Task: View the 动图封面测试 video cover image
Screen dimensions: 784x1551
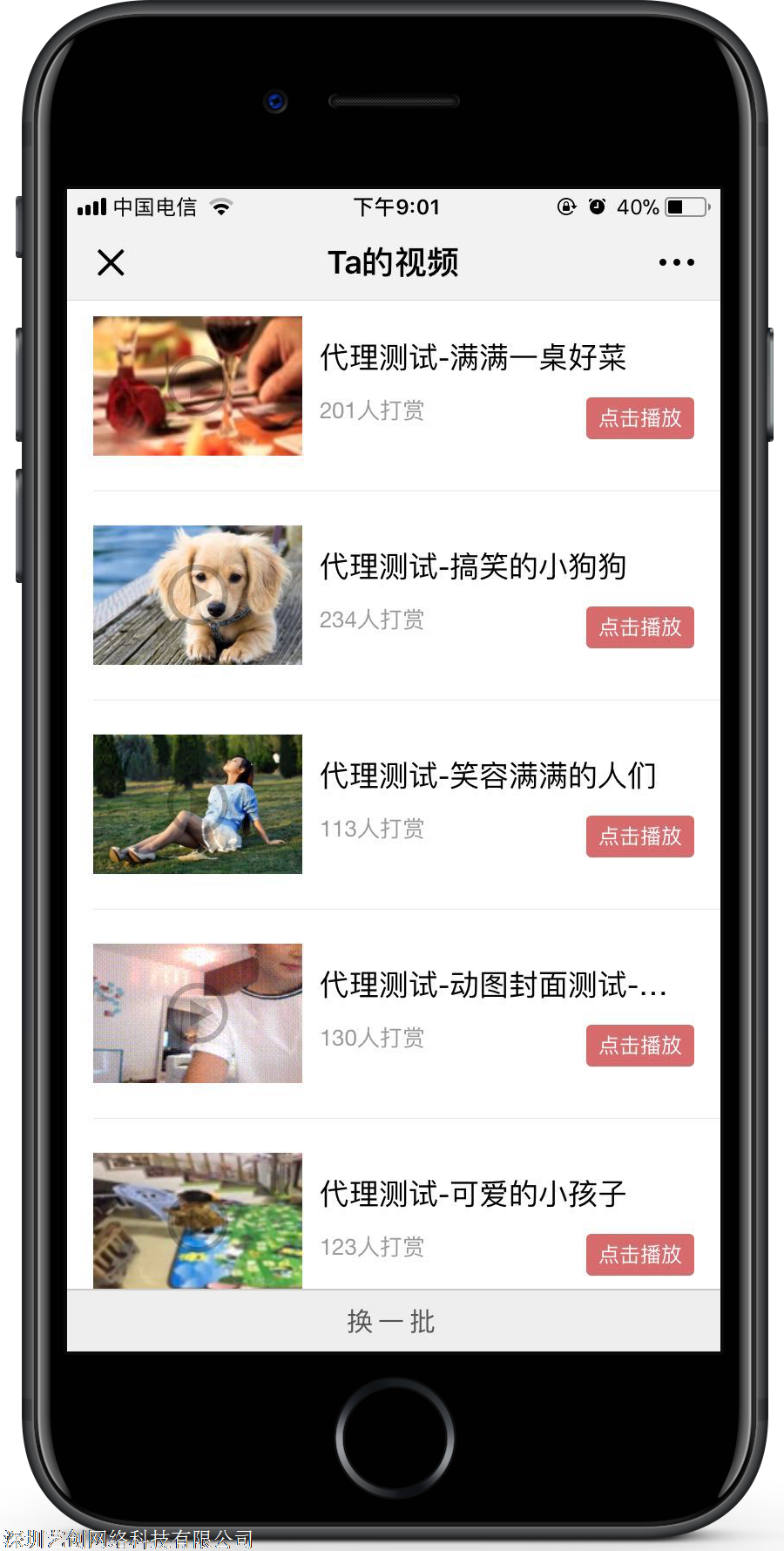Action: [198, 1013]
